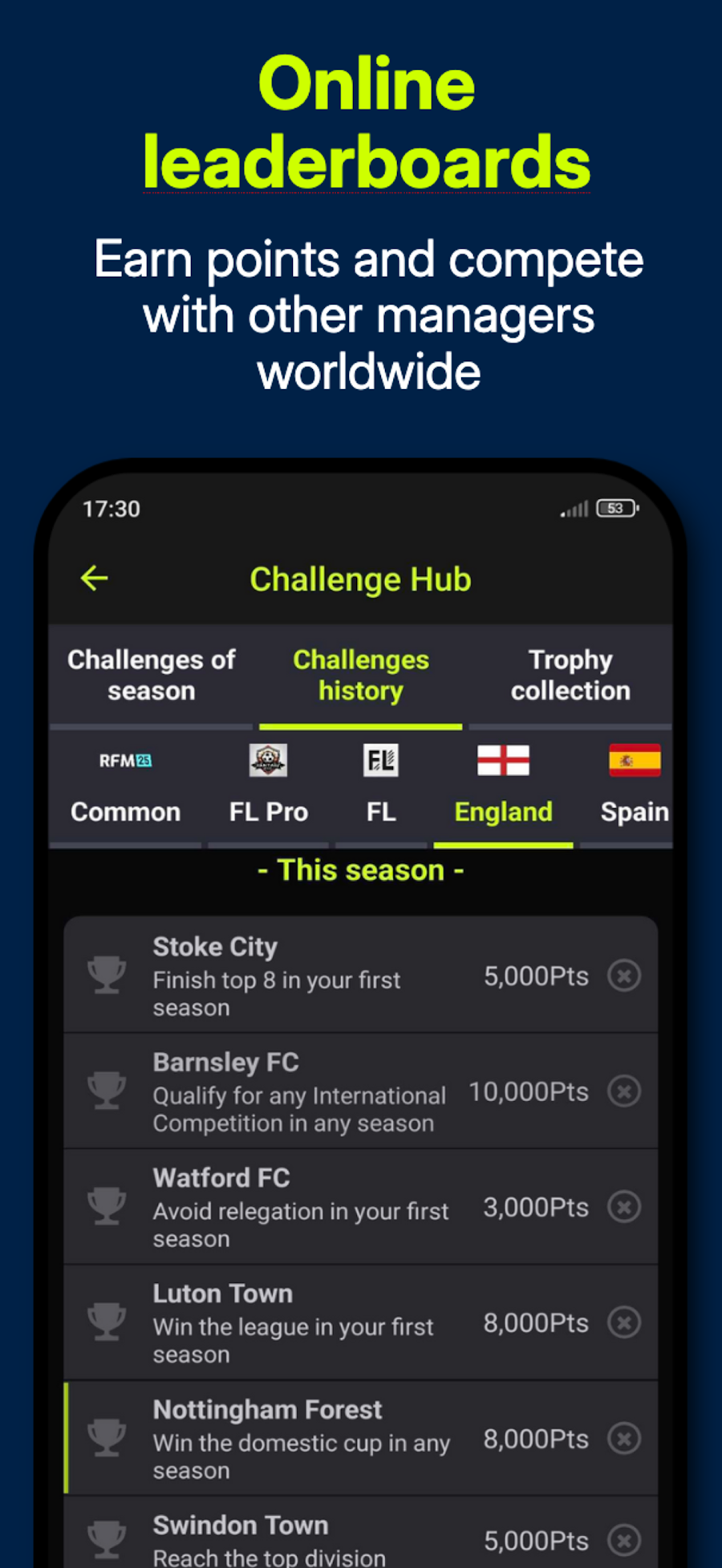
Task: Dismiss the Luton Town challenge
Action: [x=624, y=1322]
